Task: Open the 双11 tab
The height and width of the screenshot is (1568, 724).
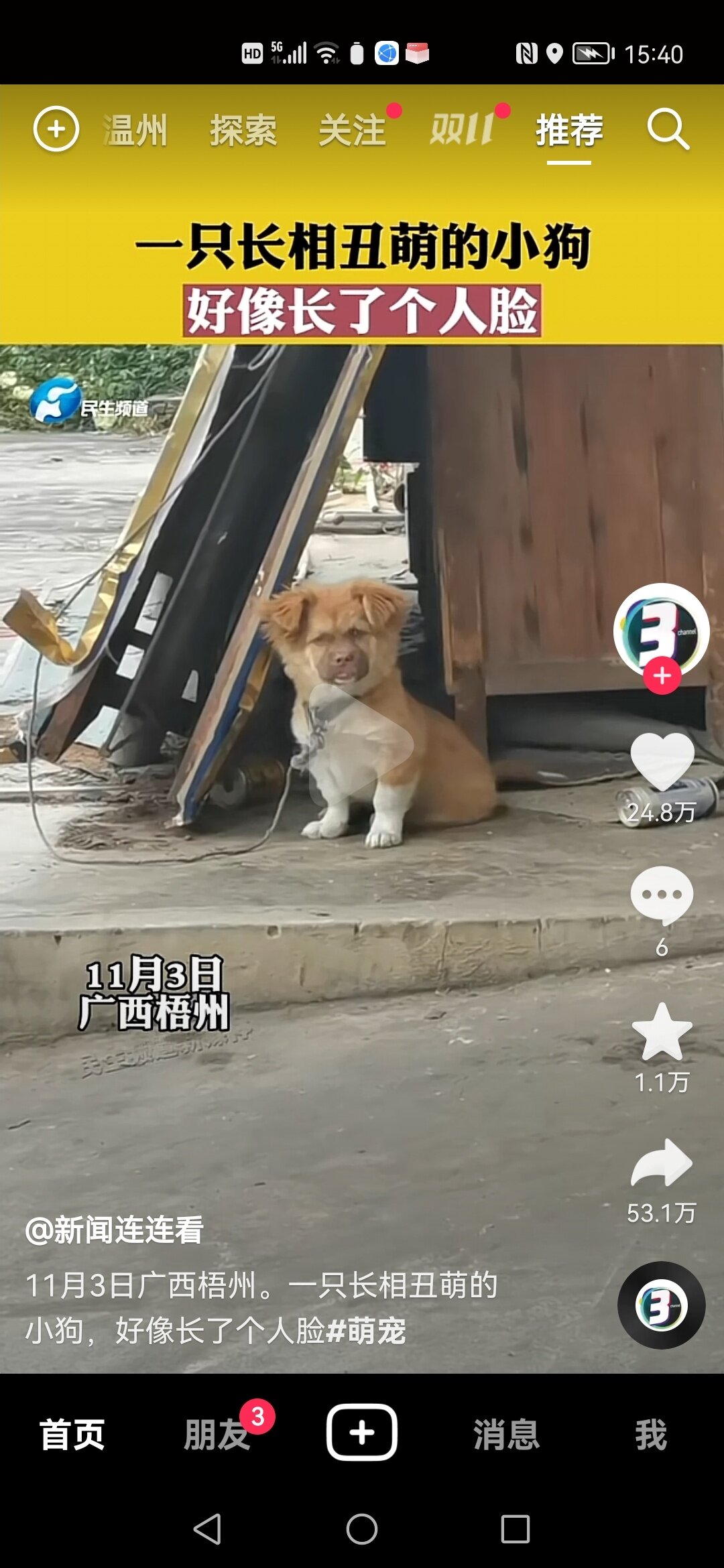Action: tap(462, 129)
